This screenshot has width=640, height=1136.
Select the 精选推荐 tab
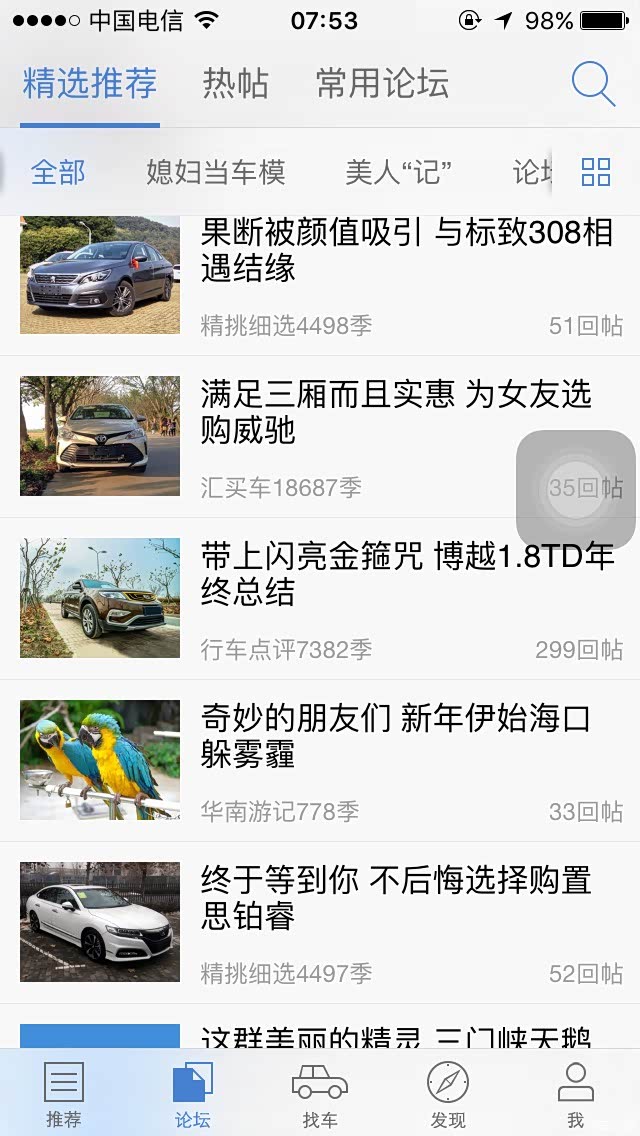point(90,83)
